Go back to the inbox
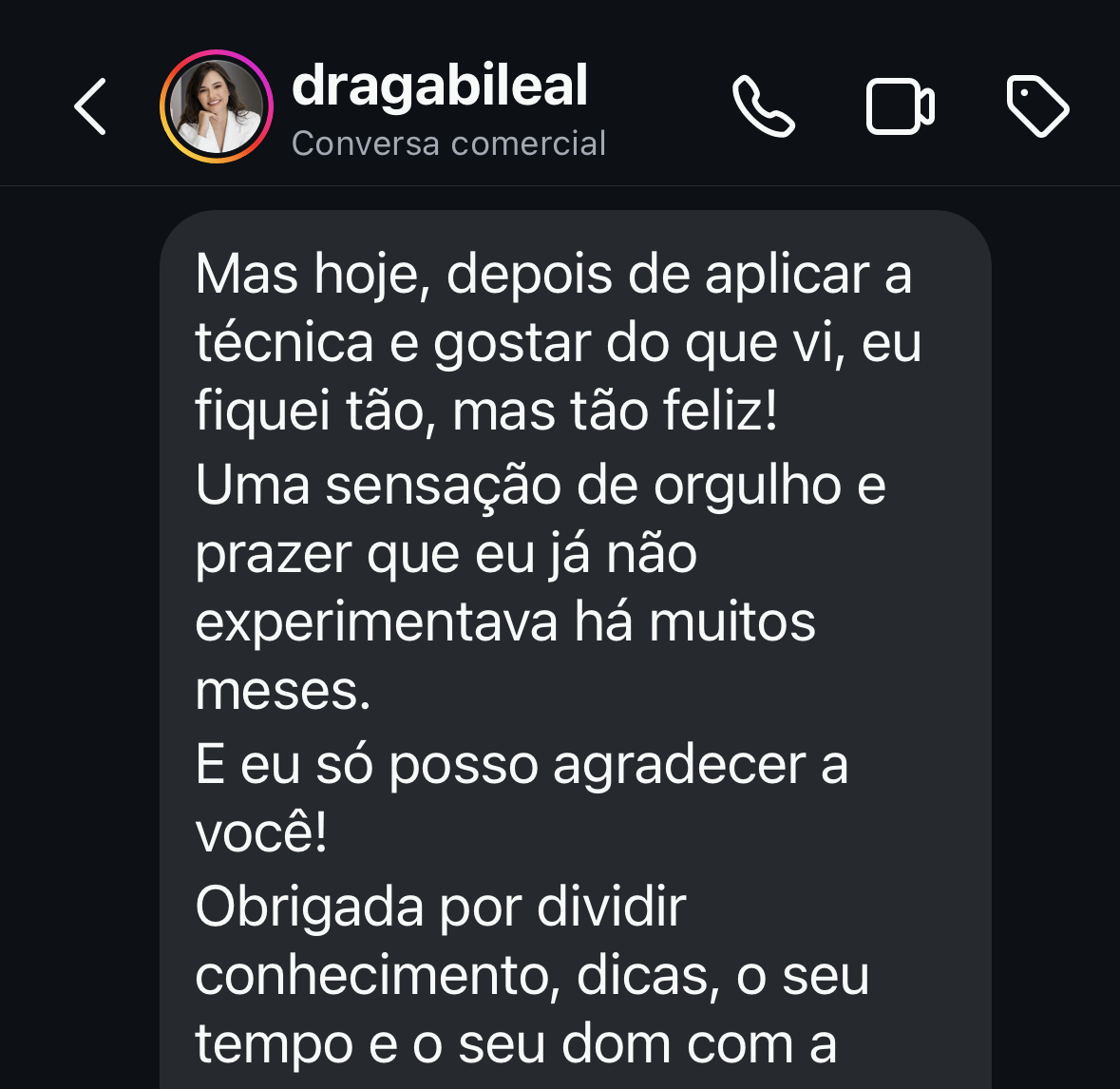This screenshot has height=1089, width=1120. point(90,106)
